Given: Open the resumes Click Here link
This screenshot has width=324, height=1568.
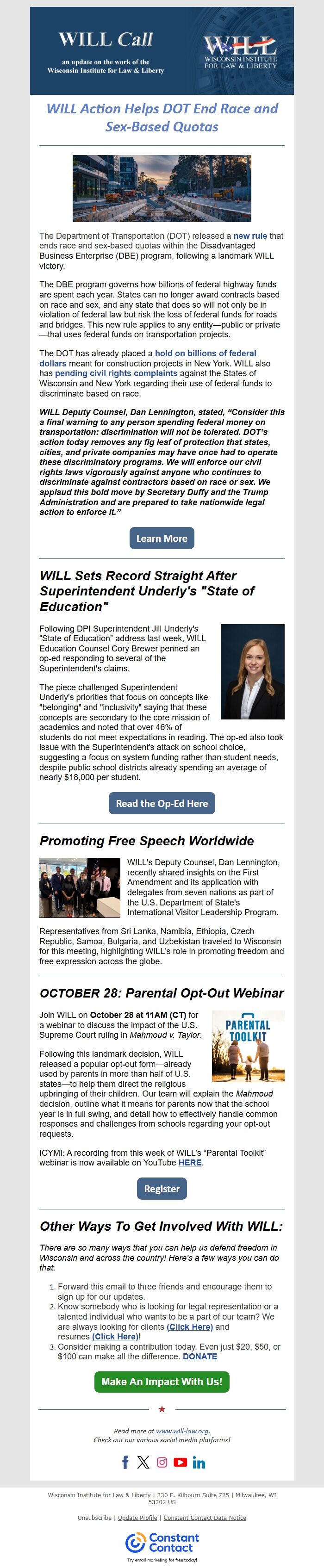Looking at the screenshot, I should (x=115, y=1336).
